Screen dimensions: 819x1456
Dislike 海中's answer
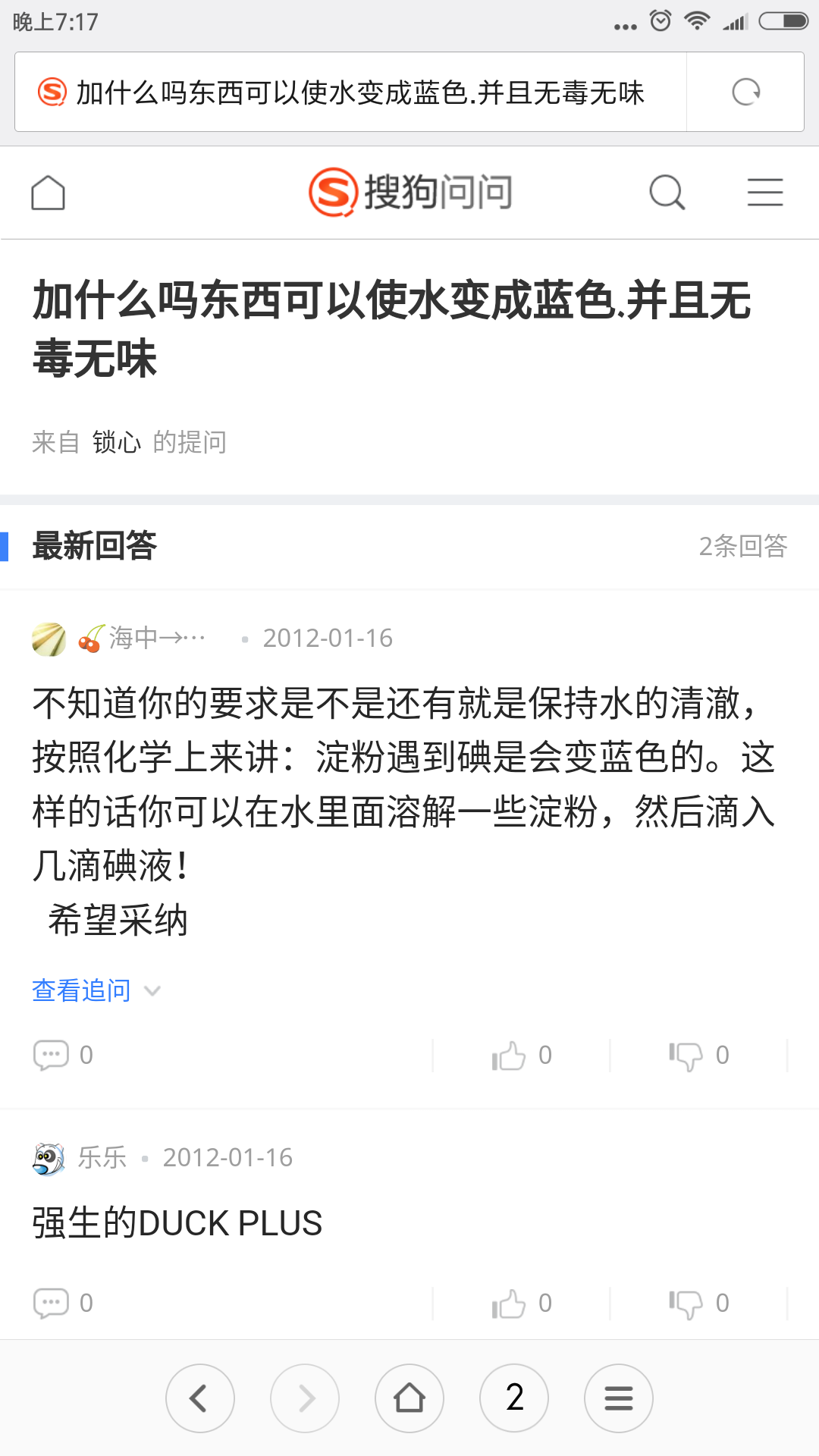tap(699, 1055)
